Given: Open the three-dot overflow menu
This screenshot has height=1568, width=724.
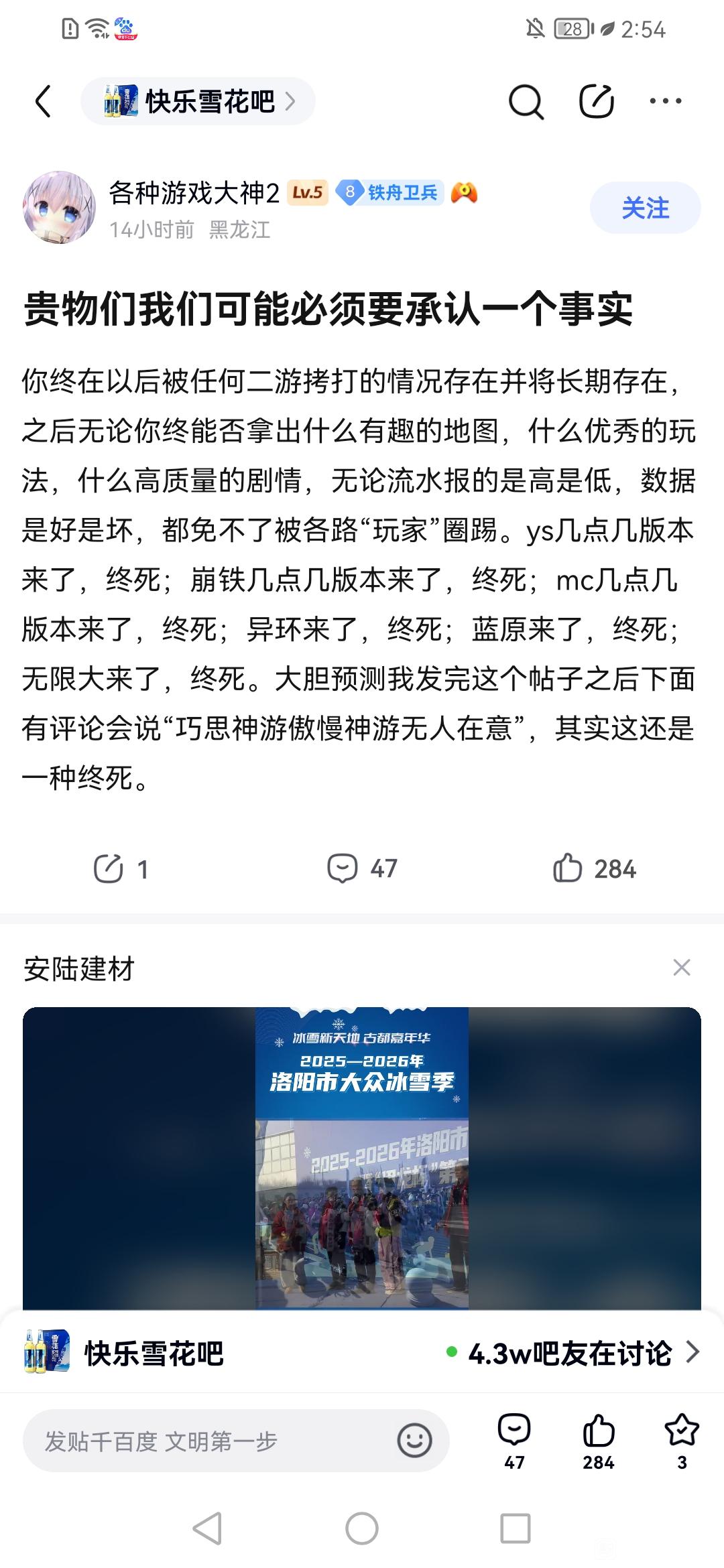Looking at the screenshot, I should click(666, 101).
